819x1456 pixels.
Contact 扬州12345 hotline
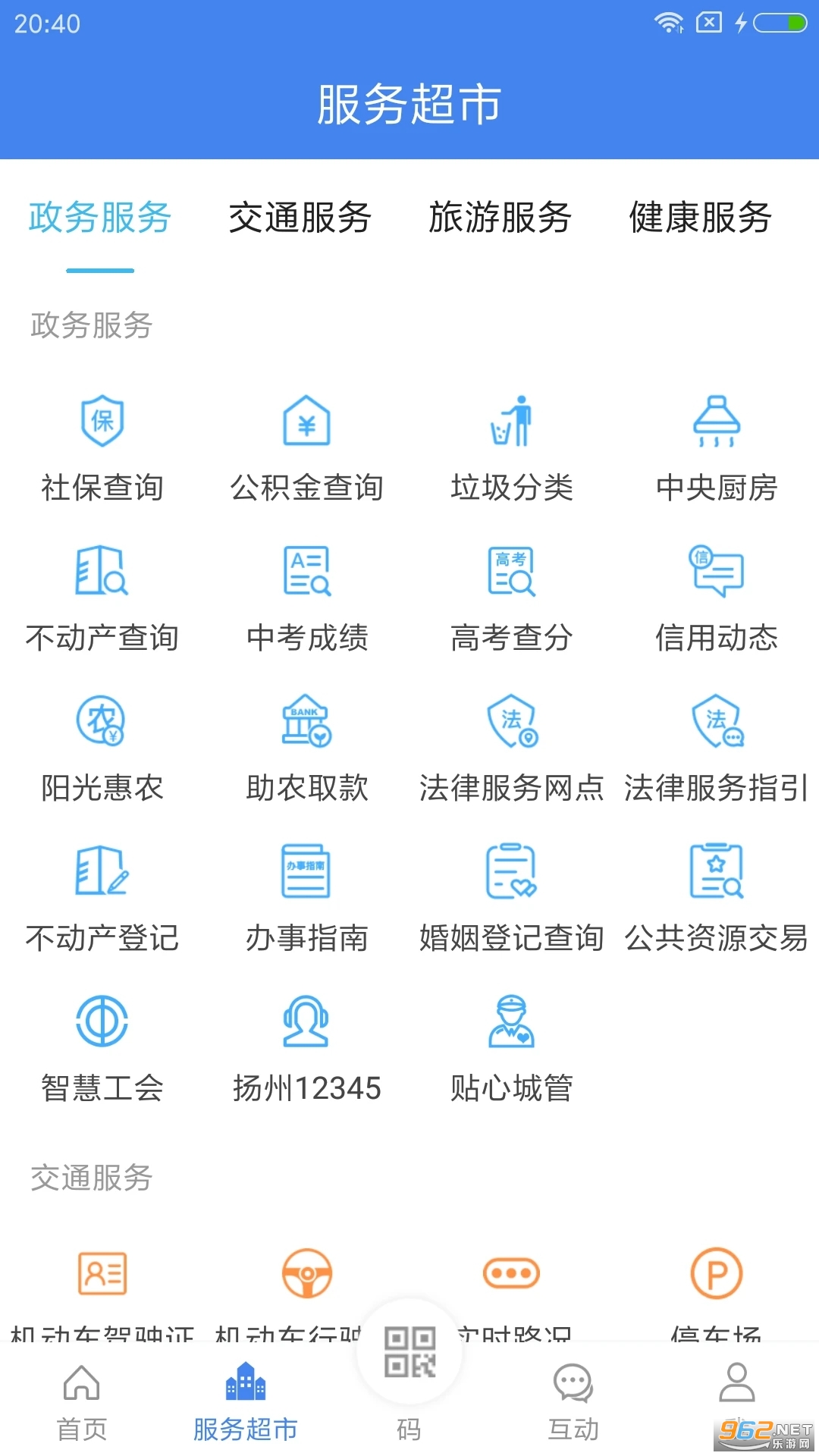pos(306,1048)
